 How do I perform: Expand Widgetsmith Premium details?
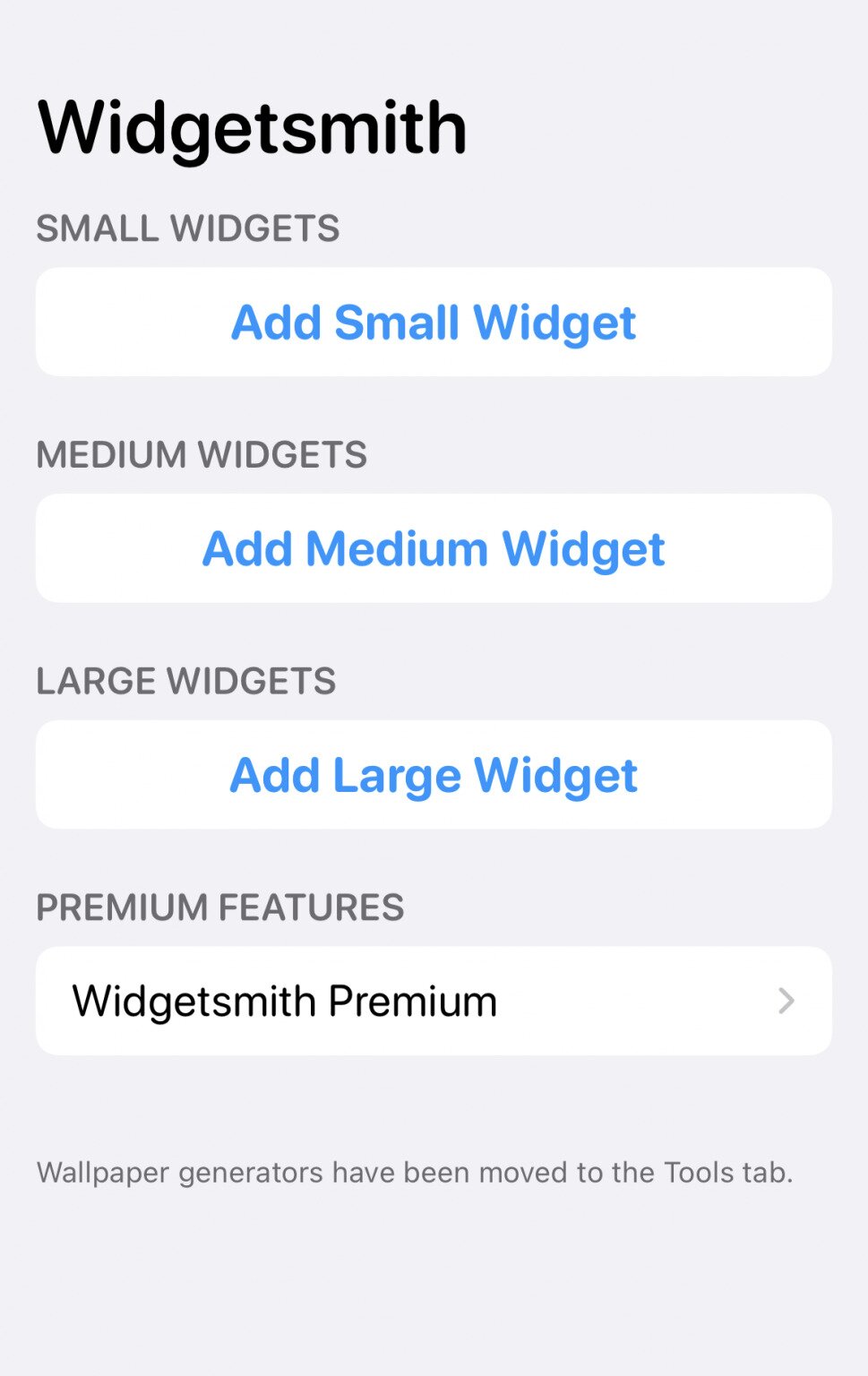click(x=434, y=1001)
